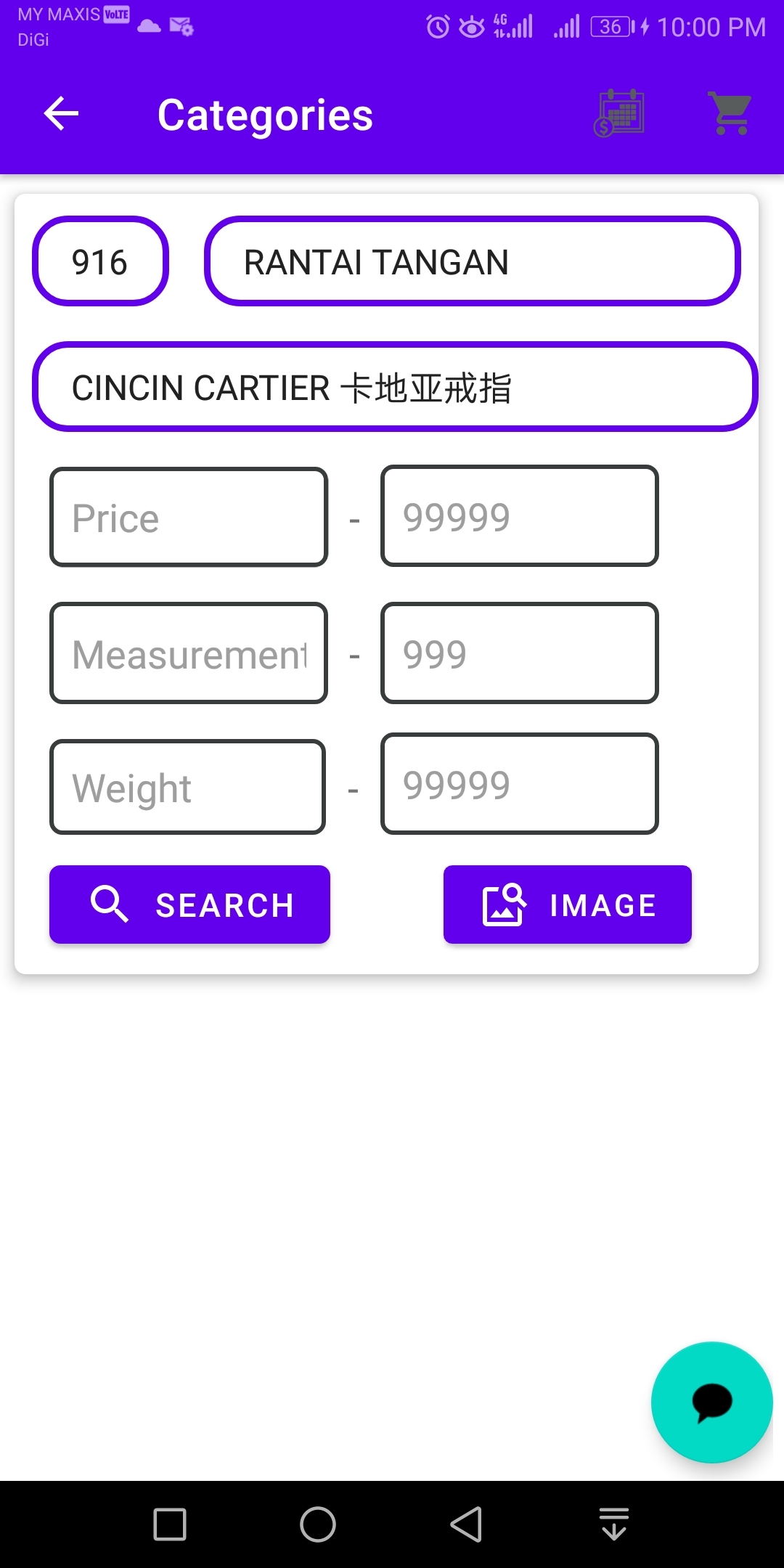Go back from the Categories screen
Image resolution: width=784 pixels, height=1568 pixels.
(61, 114)
